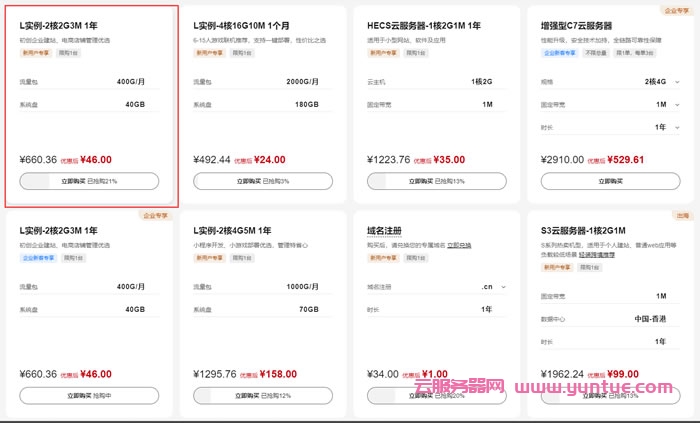Tap 立即购买 on the 域名注册 card
Viewport: 700px width, 423px height.
point(437,396)
